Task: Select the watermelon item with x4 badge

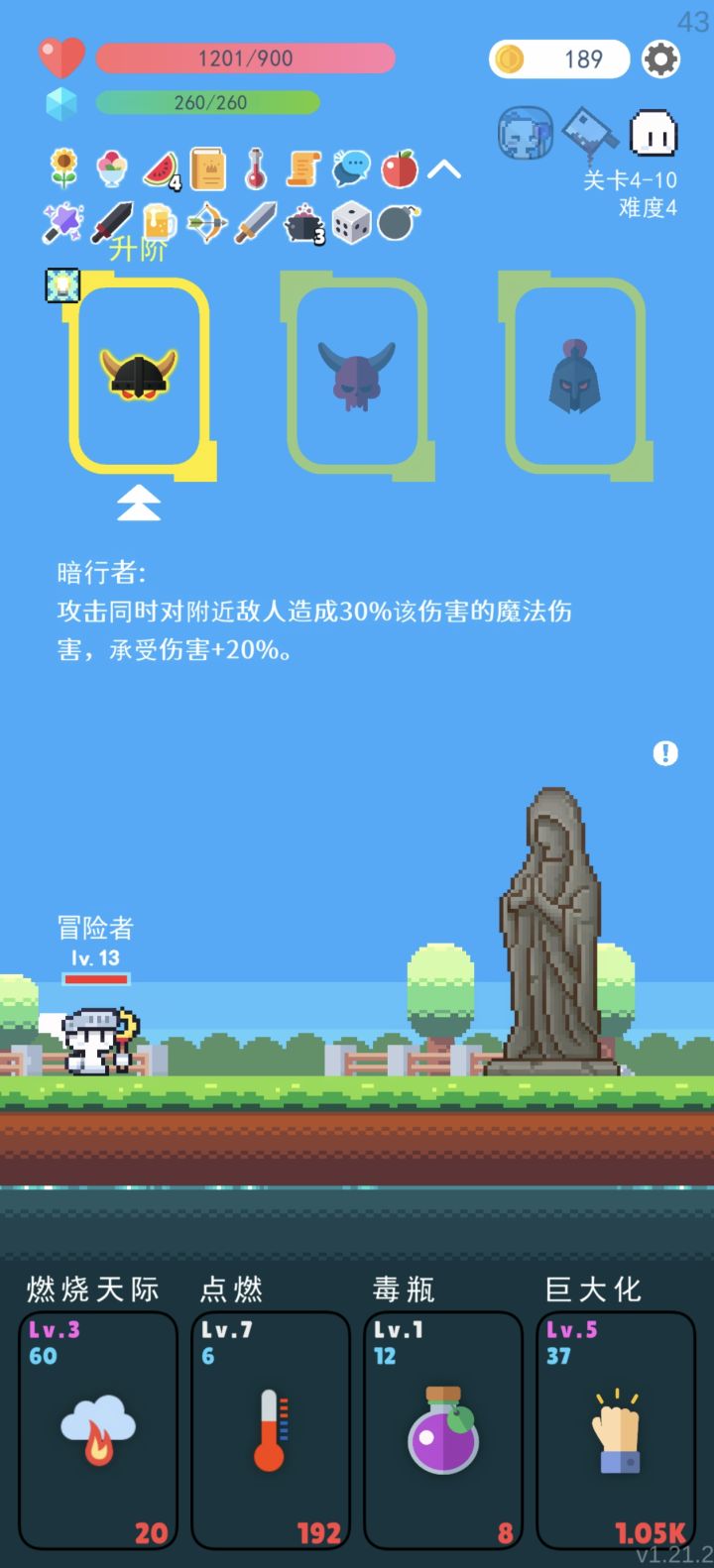Action: [x=161, y=168]
